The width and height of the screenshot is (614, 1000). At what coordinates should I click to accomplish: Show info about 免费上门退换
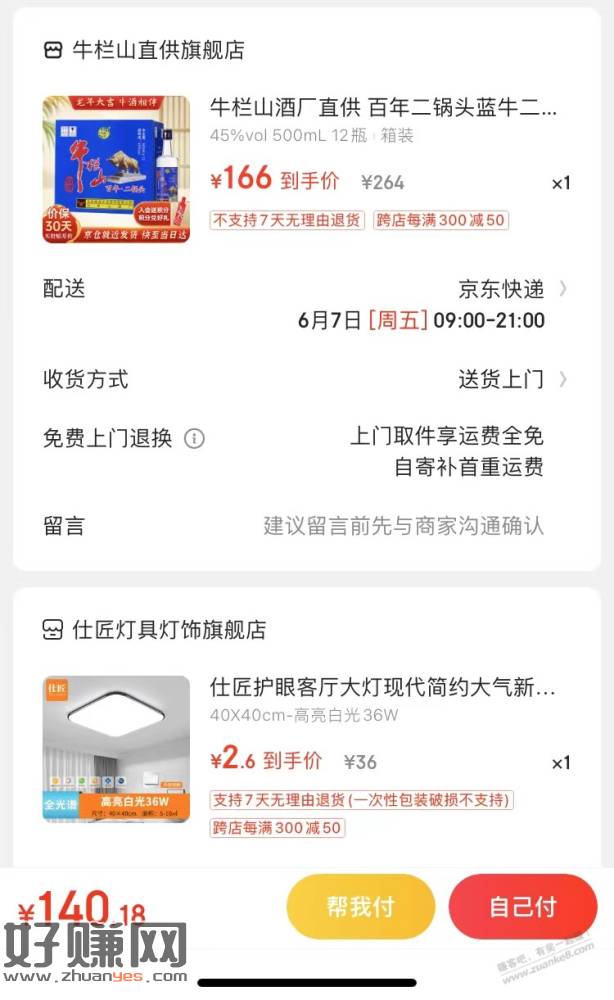tap(195, 438)
